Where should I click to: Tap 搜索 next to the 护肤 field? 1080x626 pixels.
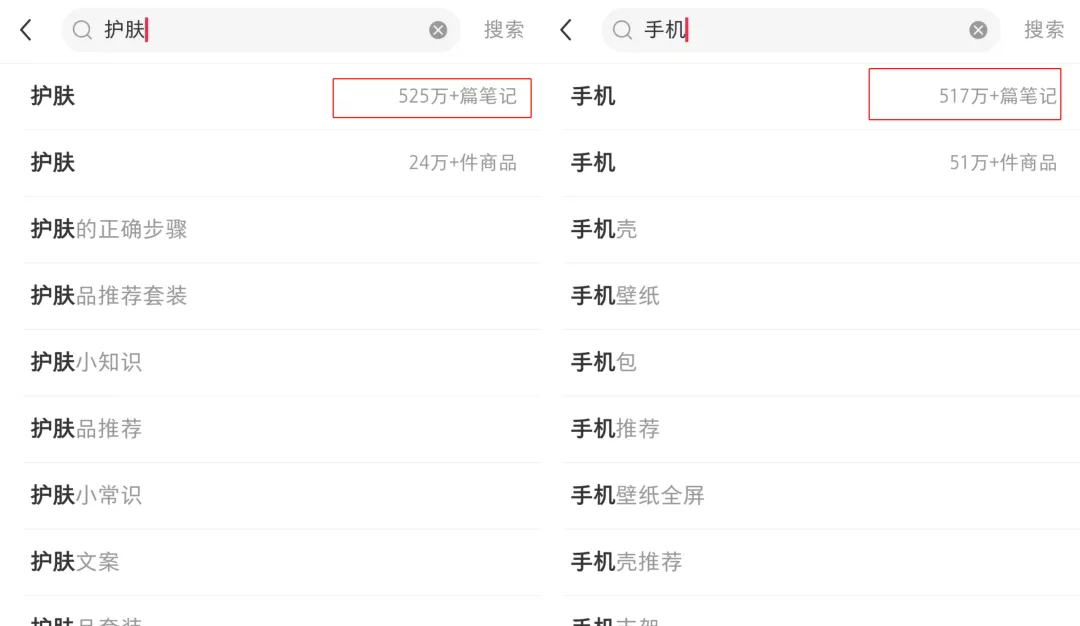(504, 30)
